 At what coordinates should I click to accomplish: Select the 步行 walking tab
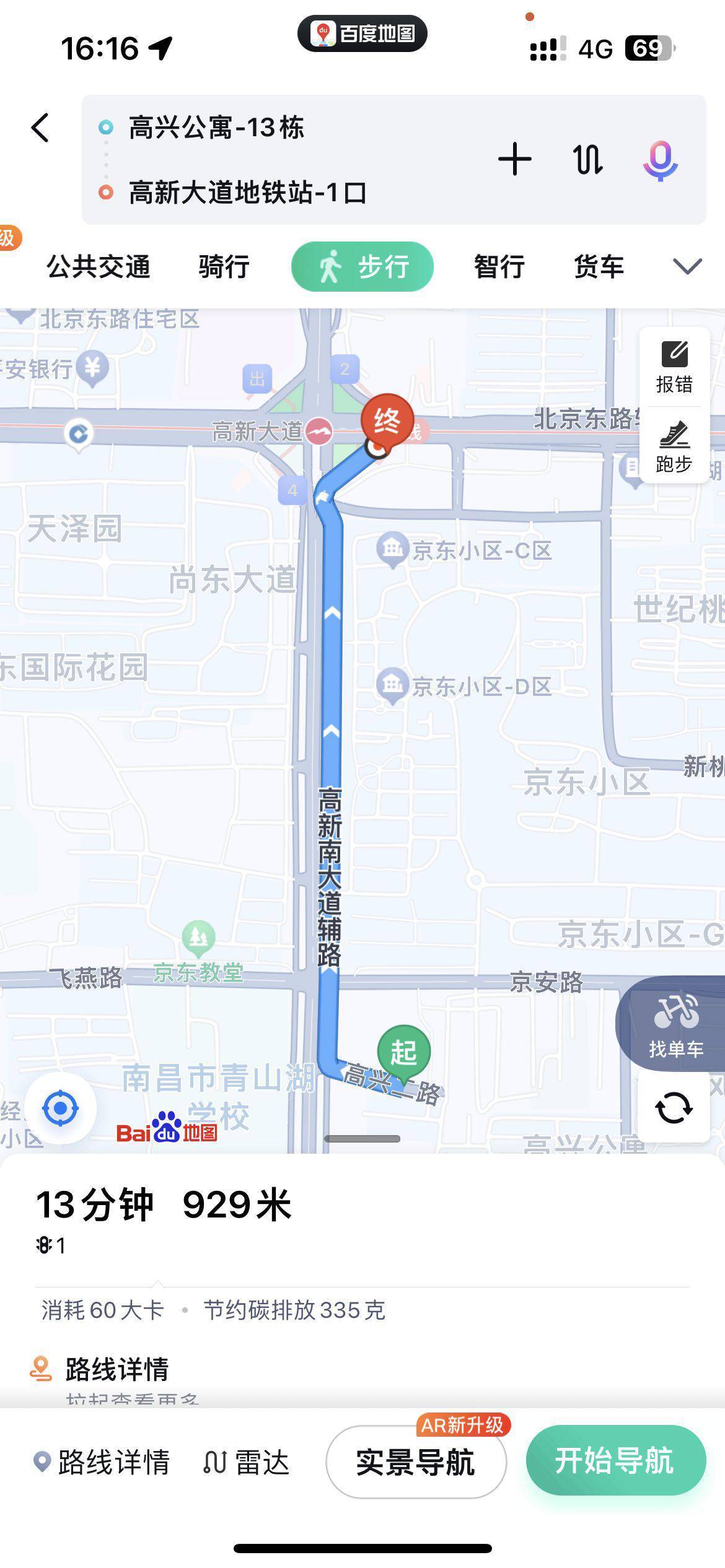pyautogui.click(x=362, y=267)
